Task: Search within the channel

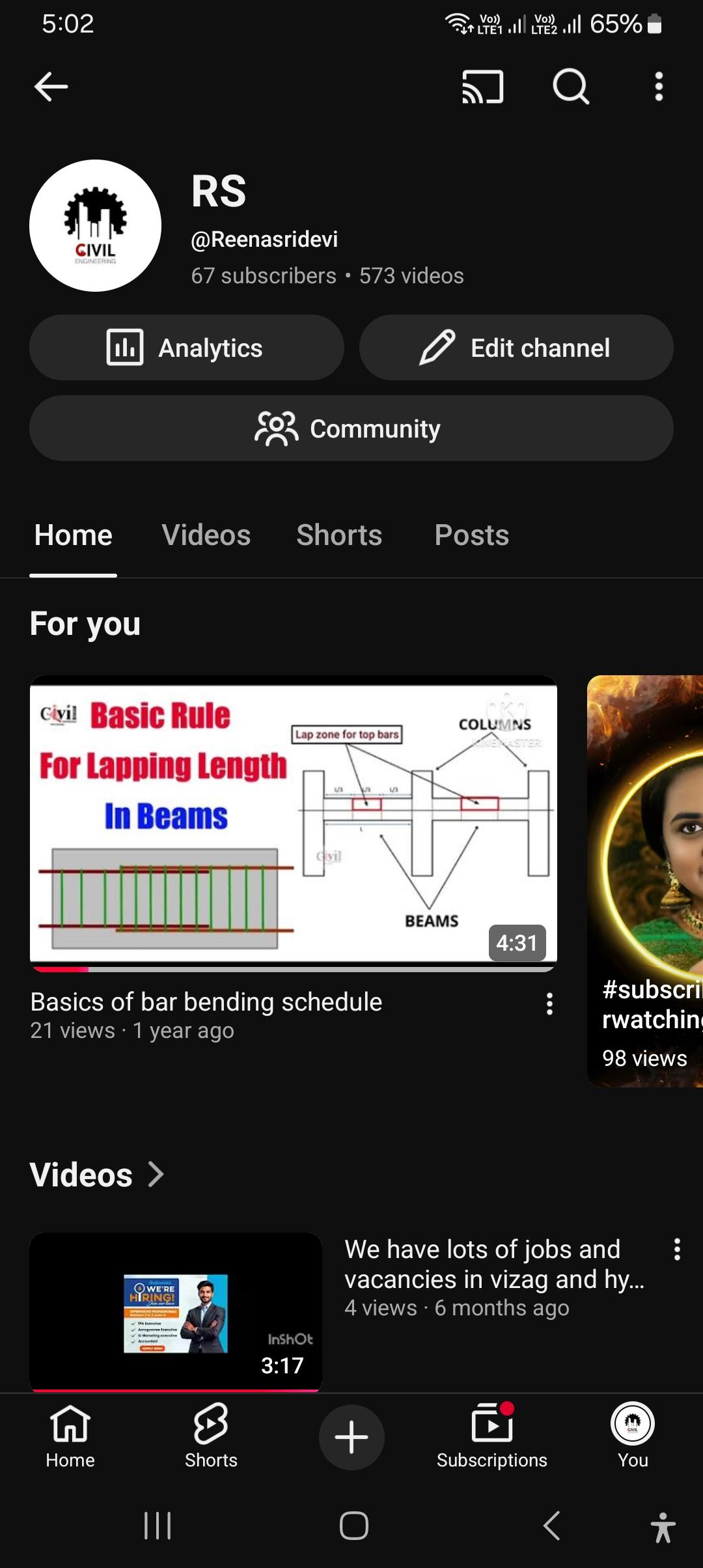Action: pyautogui.click(x=571, y=87)
